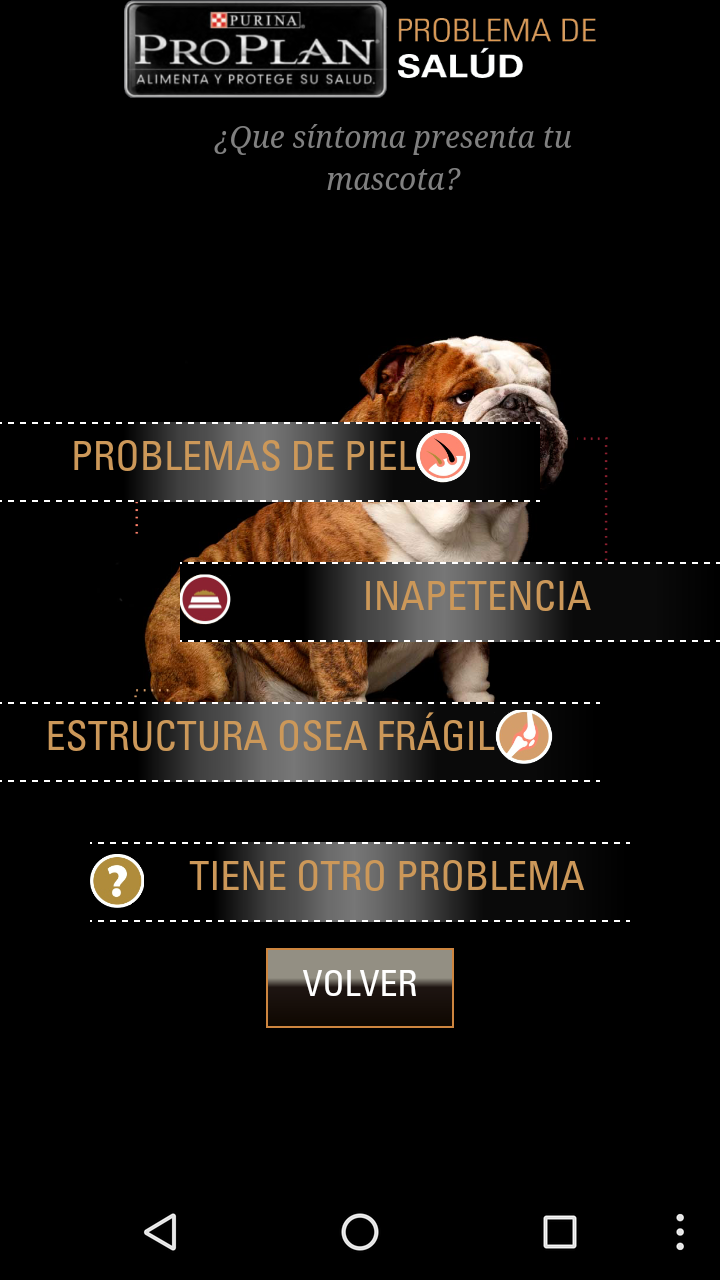Image resolution: width=720 pixels, height=1280 pixels.
Task: Choose the Inapetencia option
Action: coord(450,599)
